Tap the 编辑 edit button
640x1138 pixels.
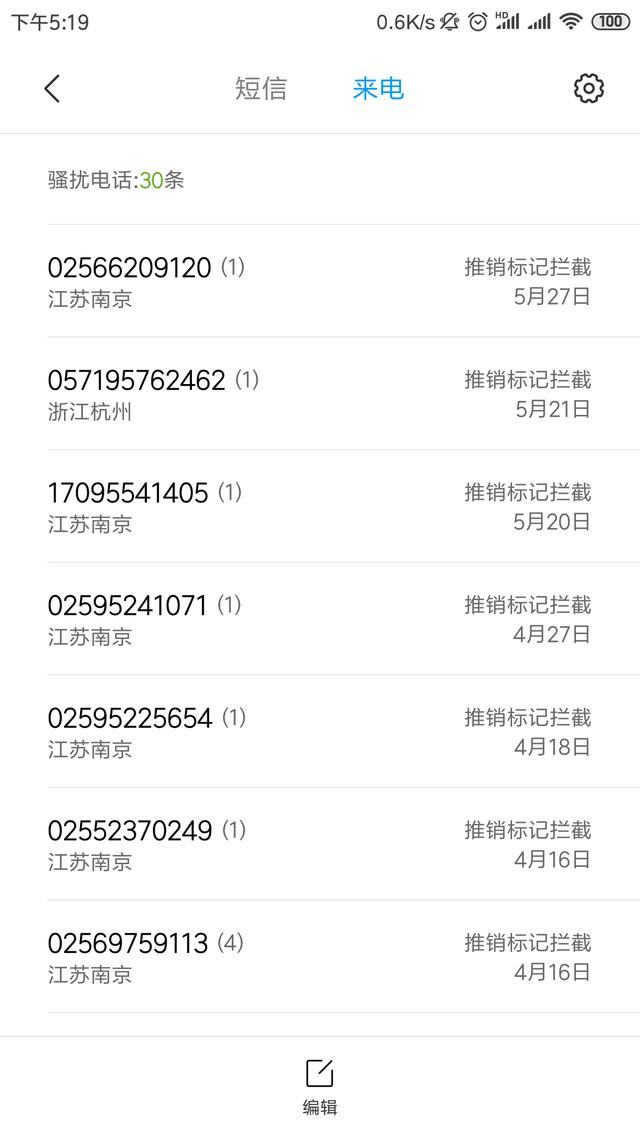tap(320, 1086)
